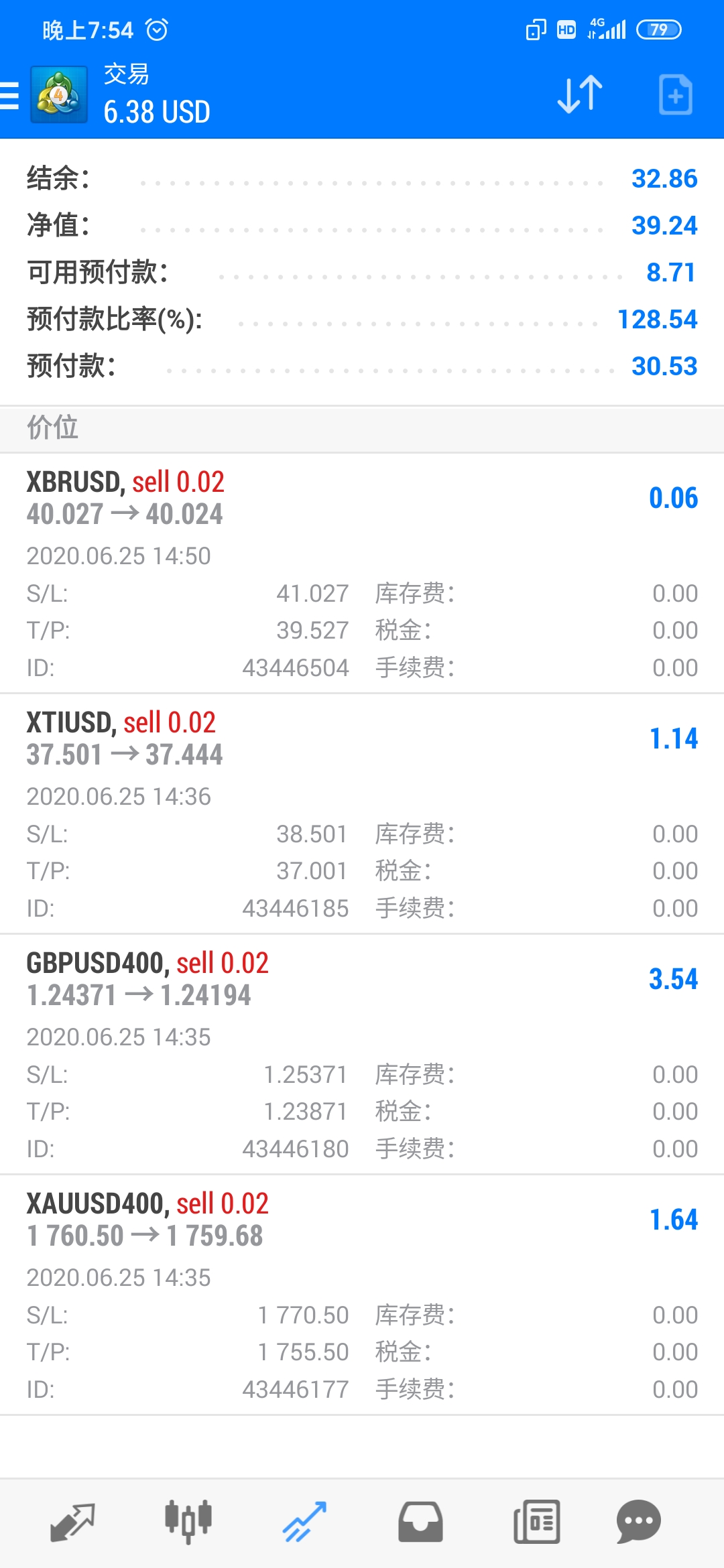Select the XAUUSD400 sell position

[x=362, y=1295]
